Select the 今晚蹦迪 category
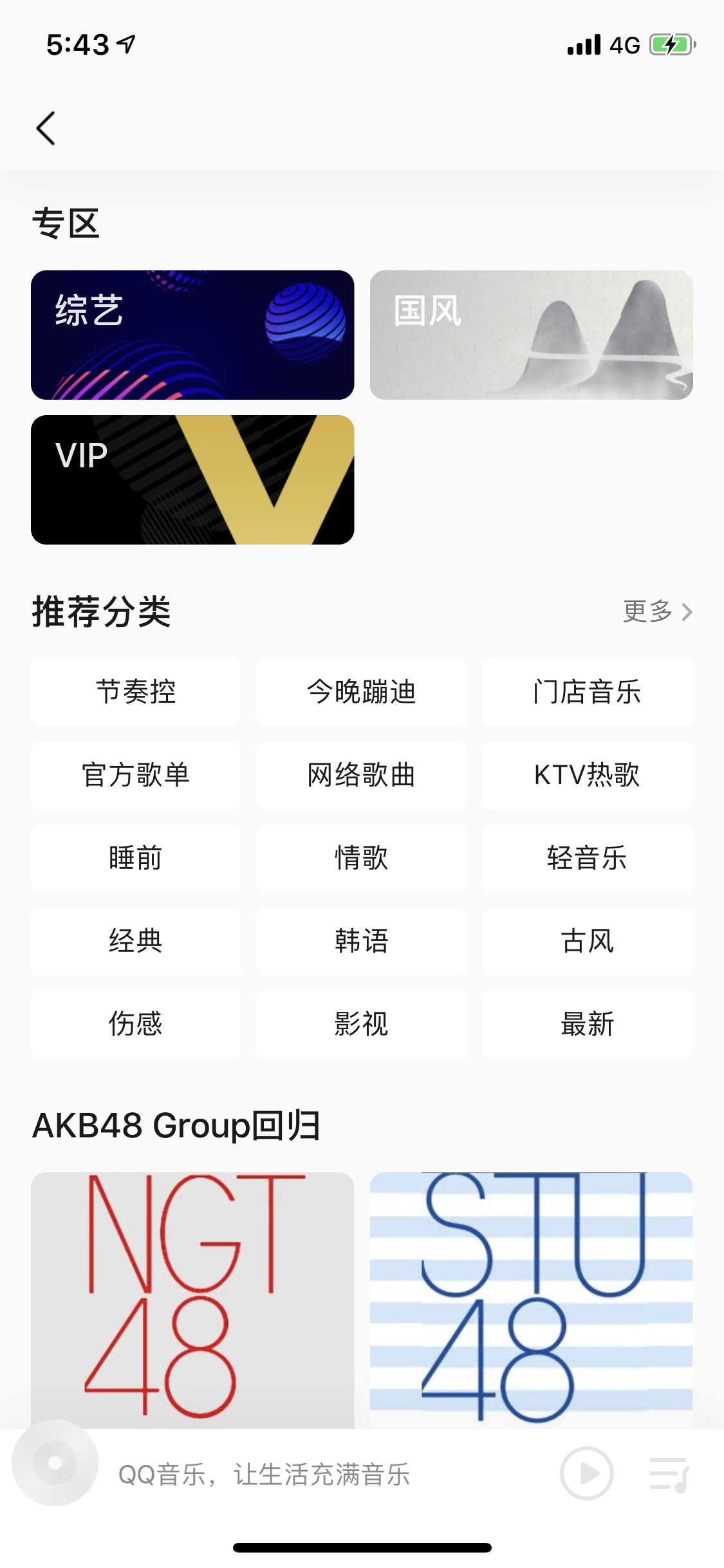This screenshot has width=724, height=1568. point(362,692)
